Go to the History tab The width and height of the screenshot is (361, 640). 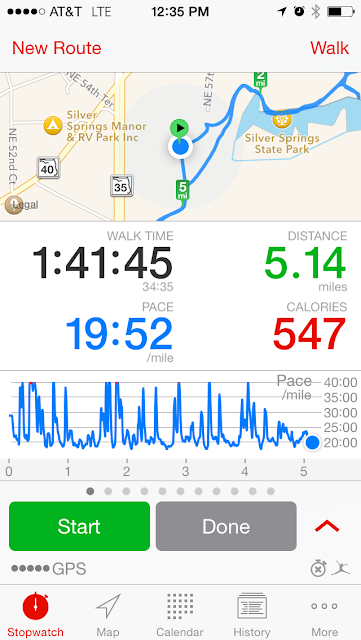[252, 615]
